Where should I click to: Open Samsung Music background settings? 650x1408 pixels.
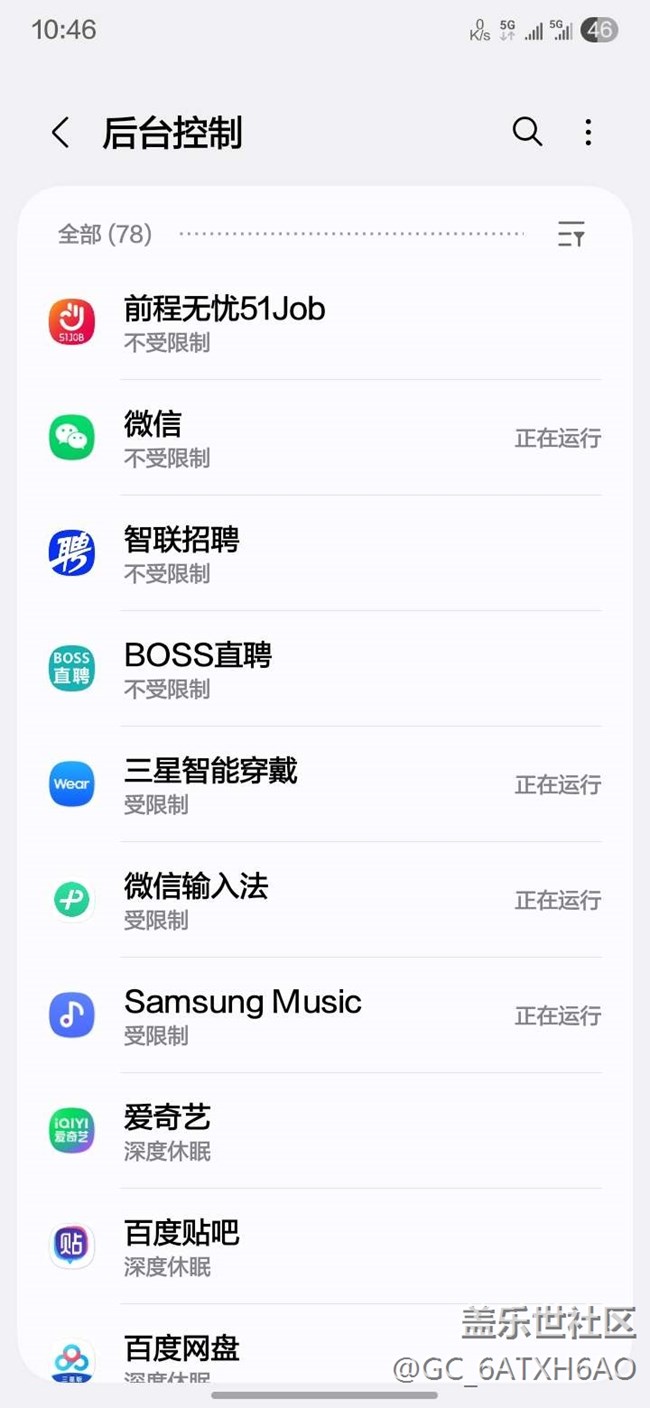tap(325, 1016)
